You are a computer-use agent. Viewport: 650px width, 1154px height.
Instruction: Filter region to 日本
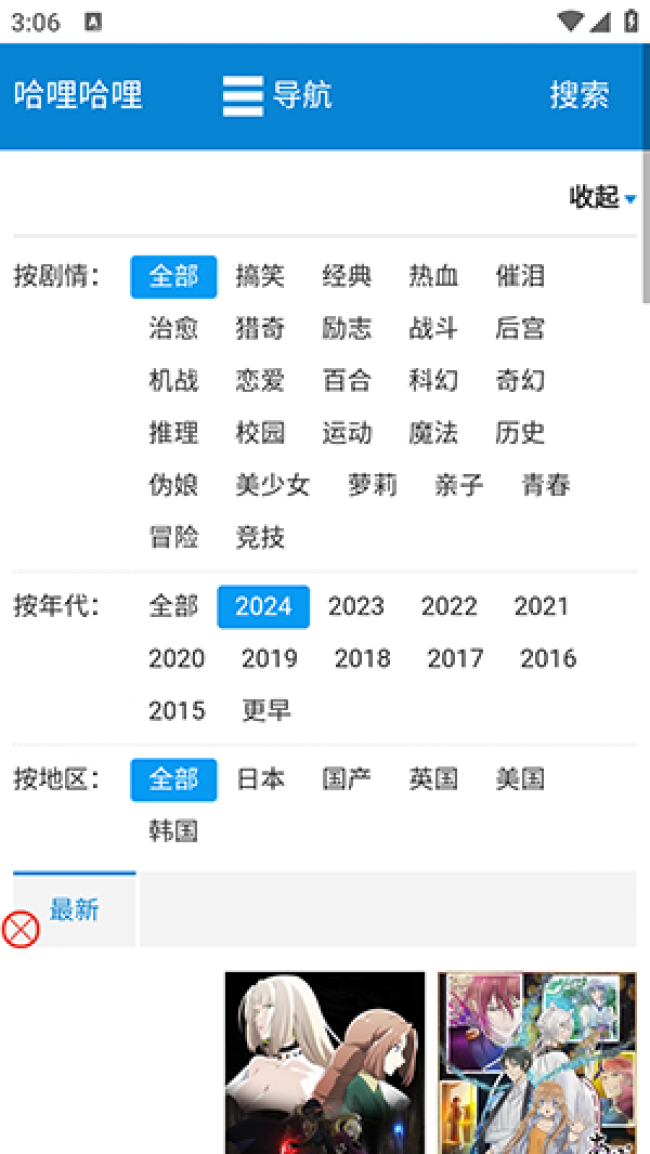(x=260, y=779)
